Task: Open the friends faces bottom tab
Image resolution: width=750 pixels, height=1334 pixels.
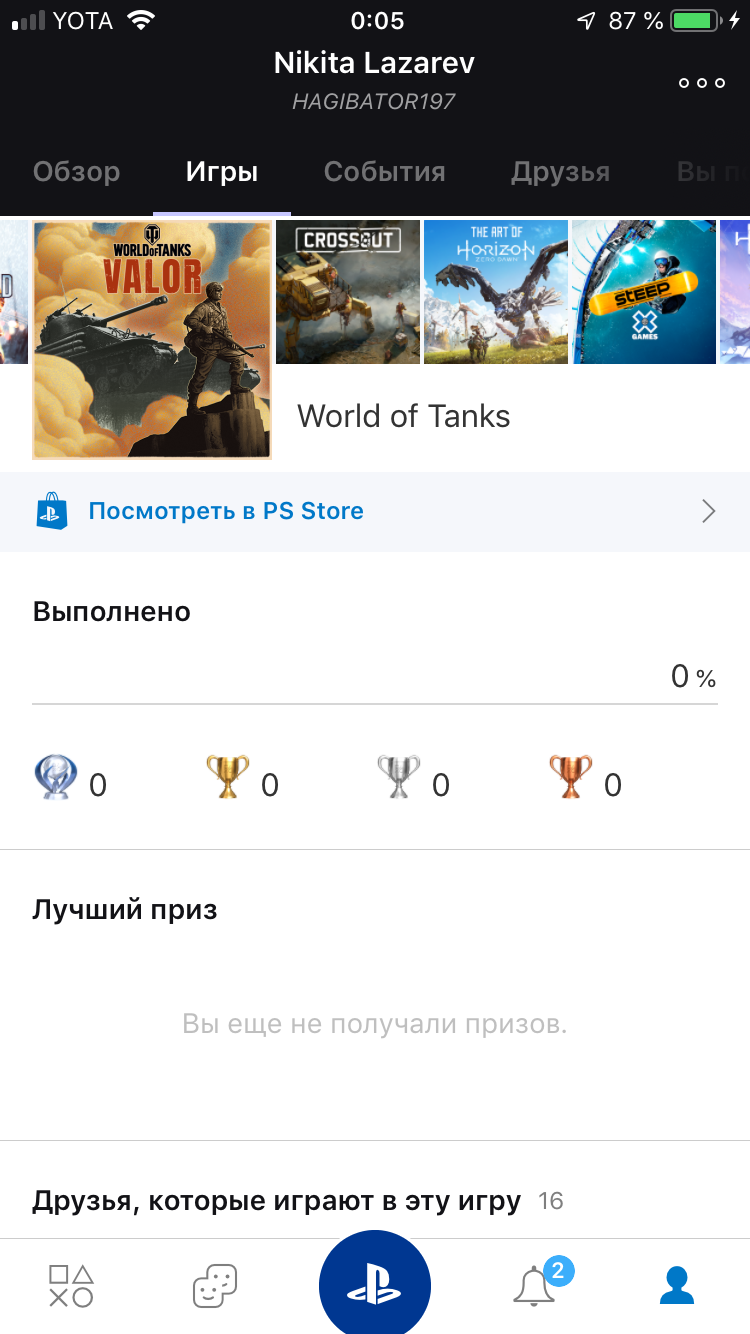Action: (215, 1286)
